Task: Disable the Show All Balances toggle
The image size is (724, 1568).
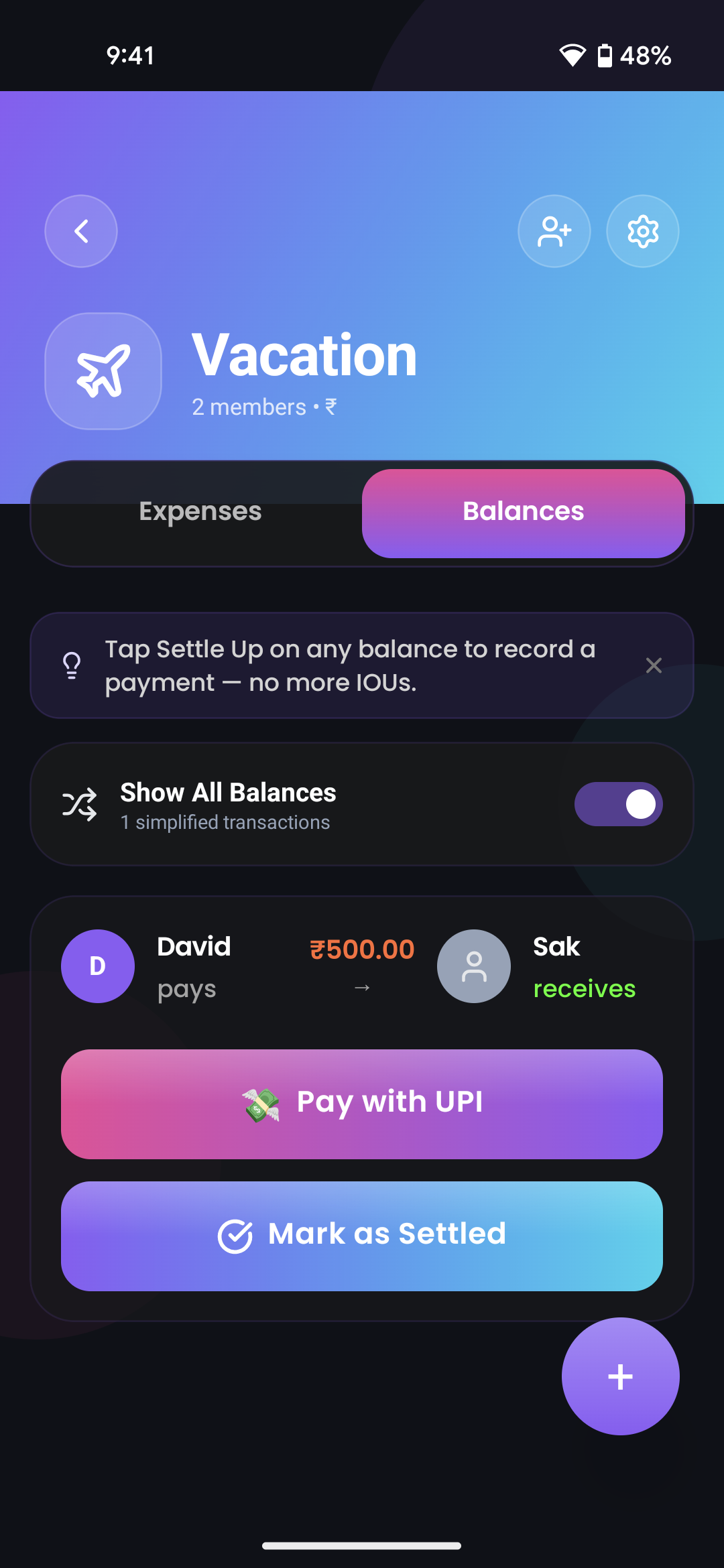Action: point(618,803)
